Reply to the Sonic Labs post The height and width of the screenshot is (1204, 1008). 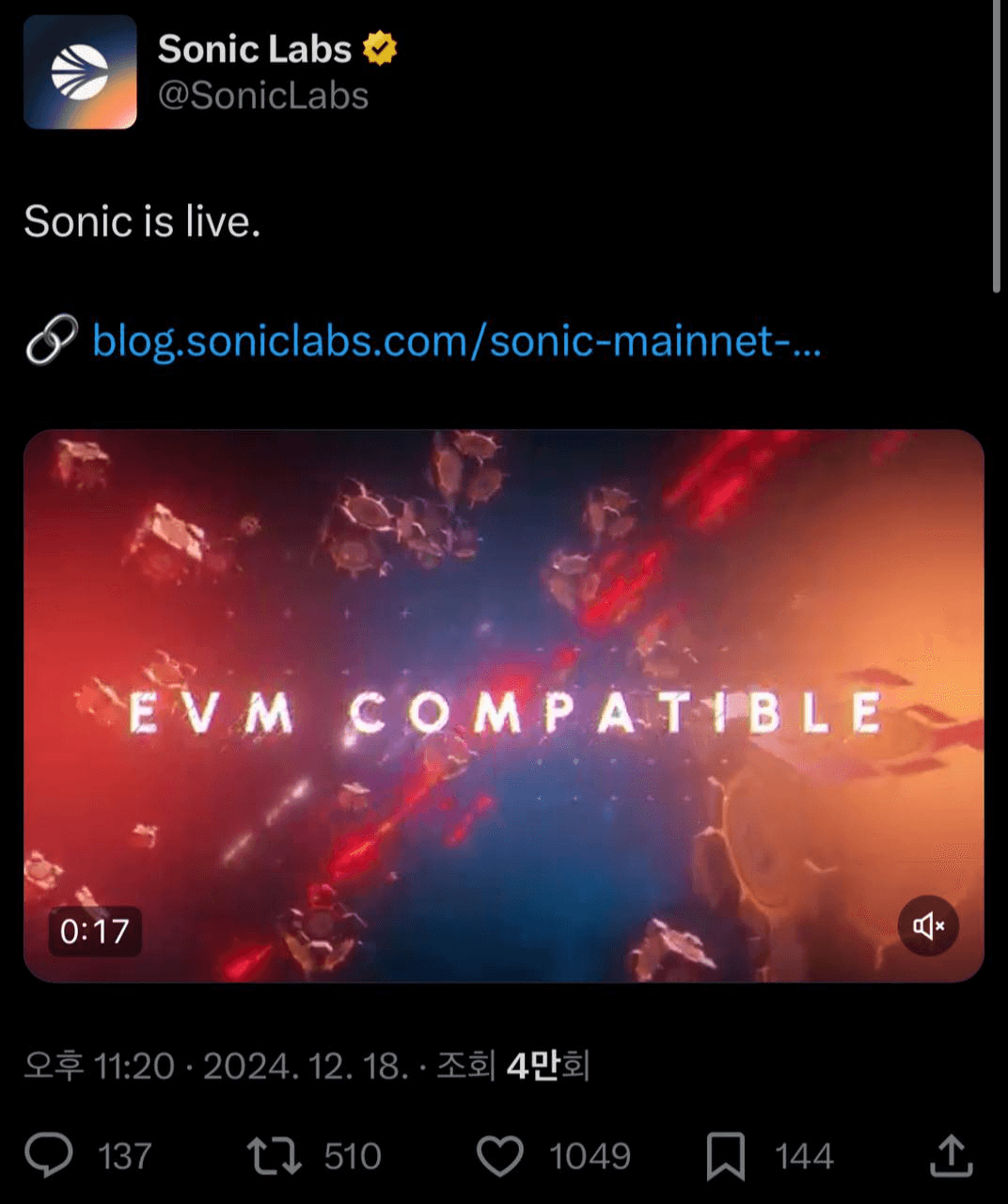[49, 1155]
